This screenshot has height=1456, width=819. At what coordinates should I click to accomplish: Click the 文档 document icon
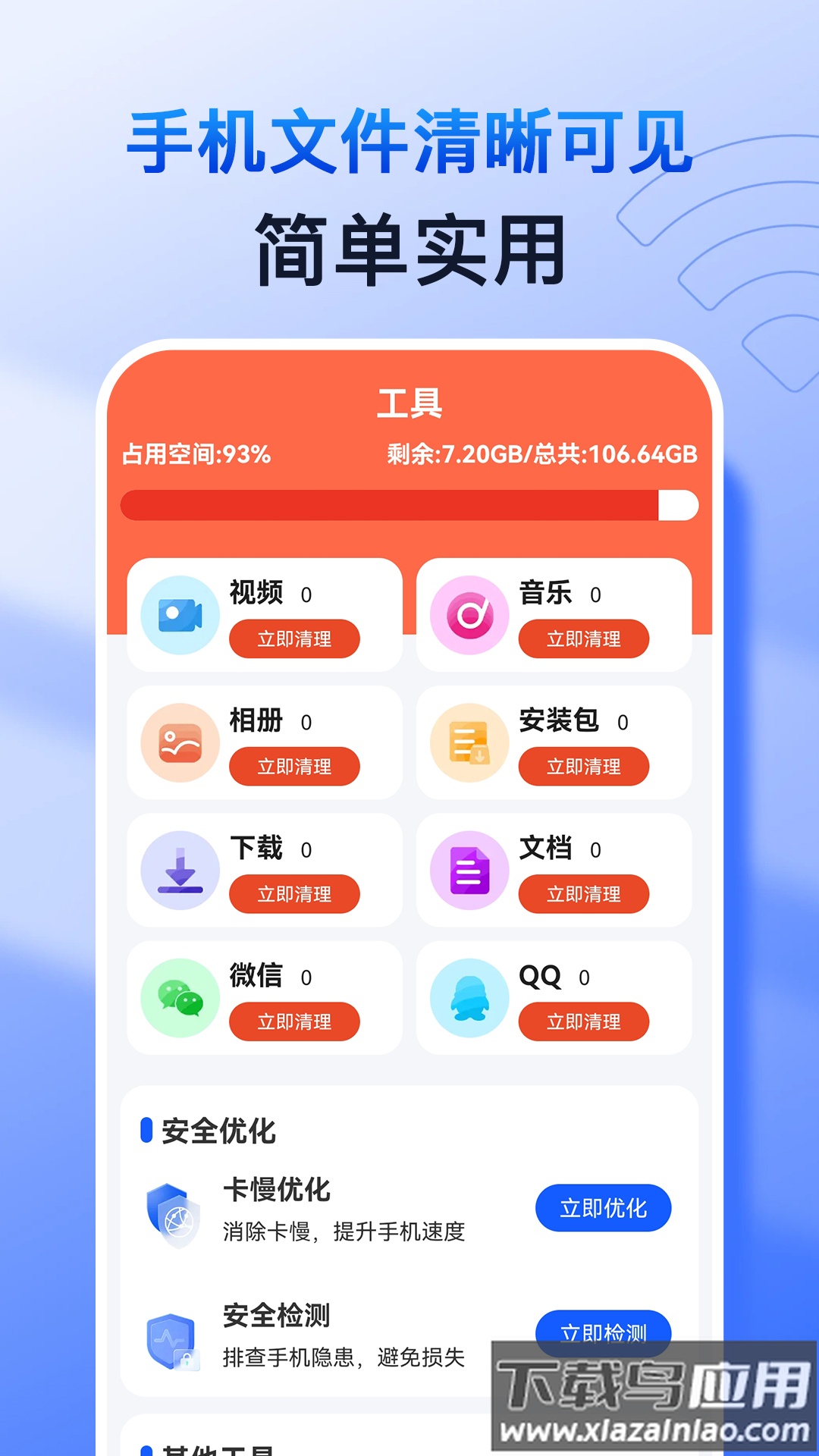click(x=469, y=871)
